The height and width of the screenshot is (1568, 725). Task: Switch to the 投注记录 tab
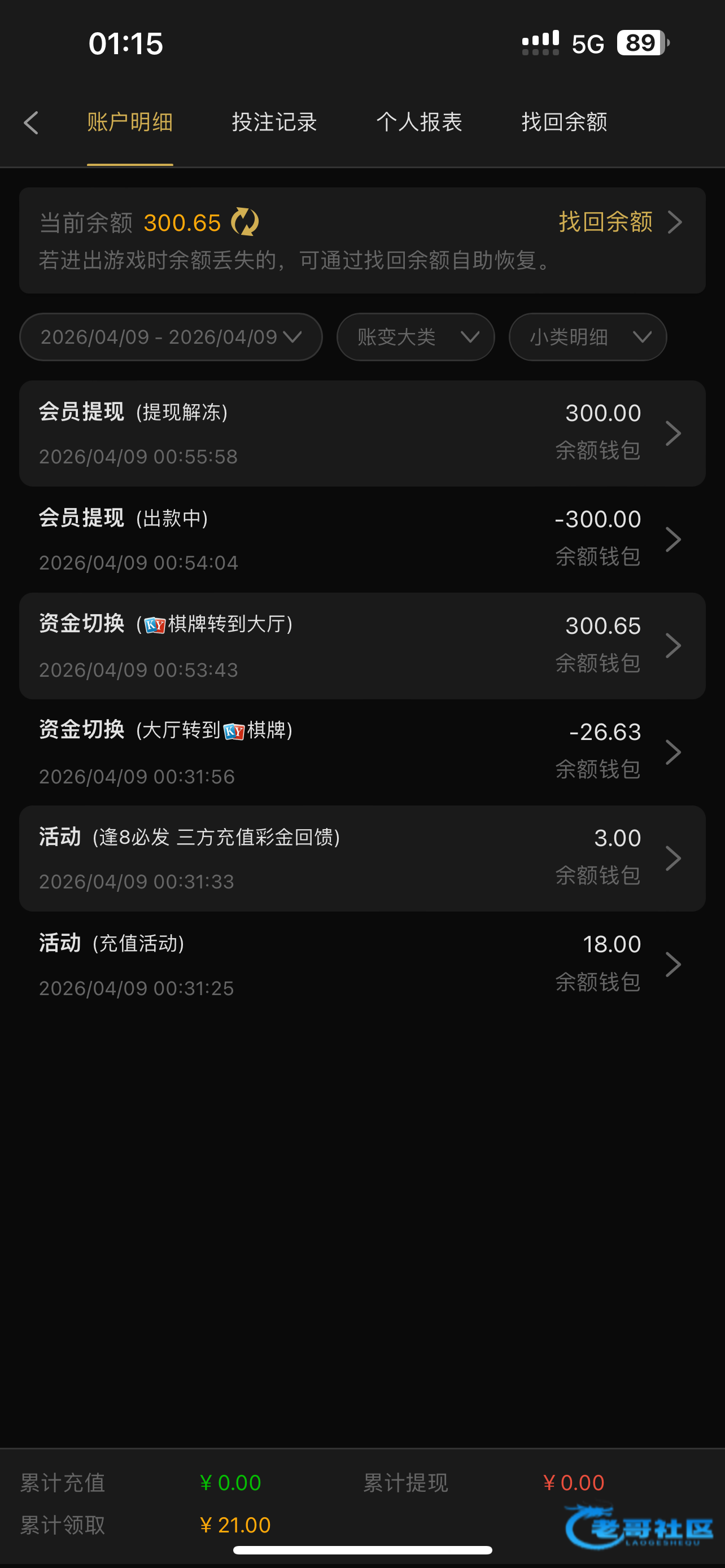pyautogui.click(x=274, y=122)
